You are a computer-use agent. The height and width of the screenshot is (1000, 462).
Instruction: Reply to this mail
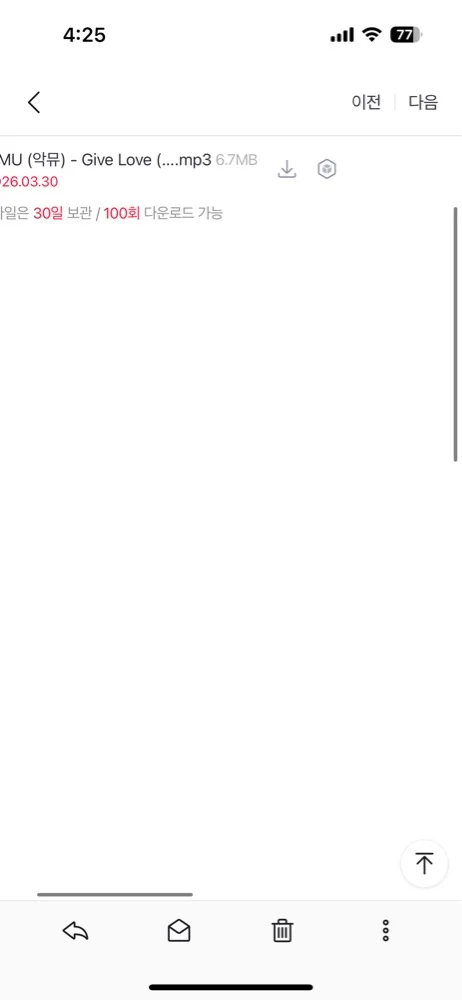click(75, 931)
